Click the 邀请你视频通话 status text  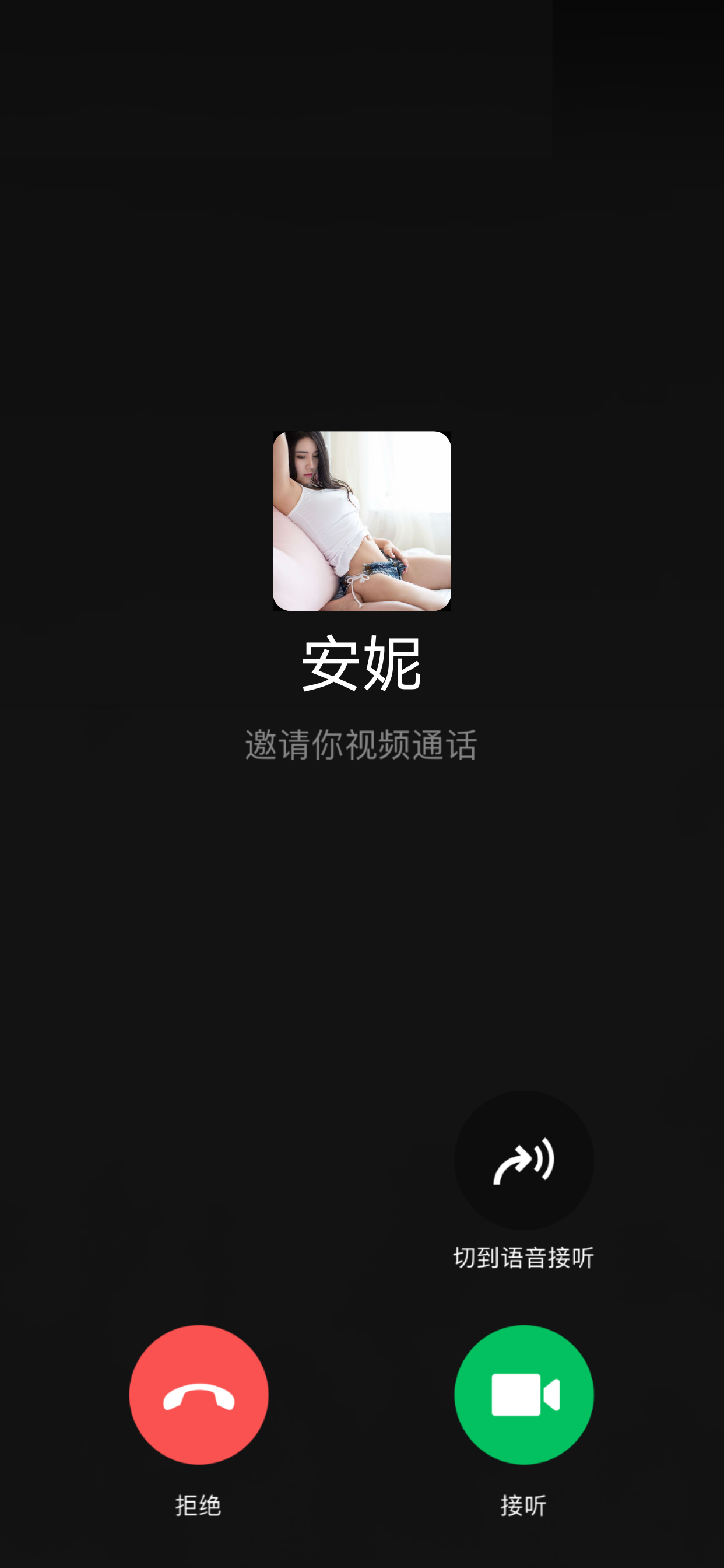click(361, 746)
